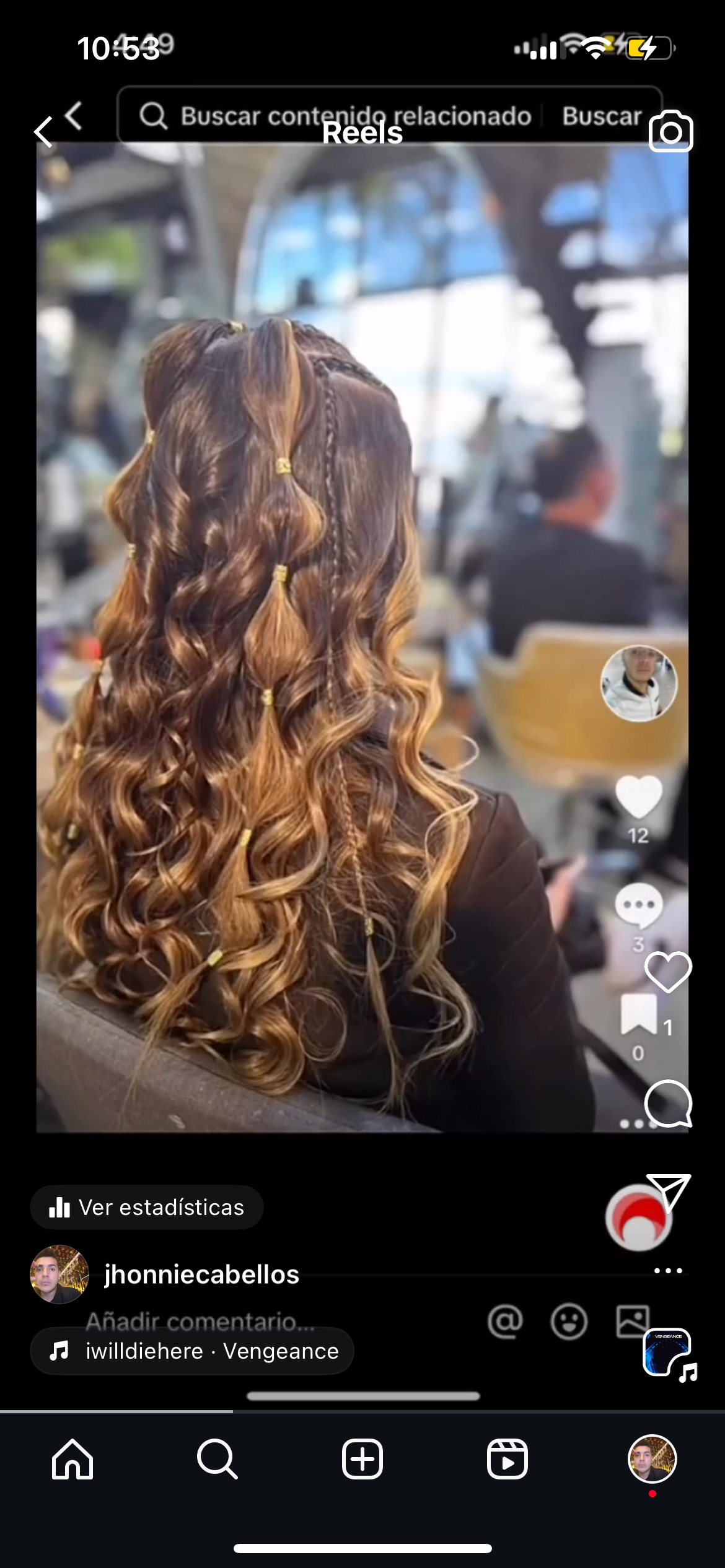The height and width of the screenshot is (1568, 725).
Task: Open the Reels camera icon
Action: click(x=670, y=131)
